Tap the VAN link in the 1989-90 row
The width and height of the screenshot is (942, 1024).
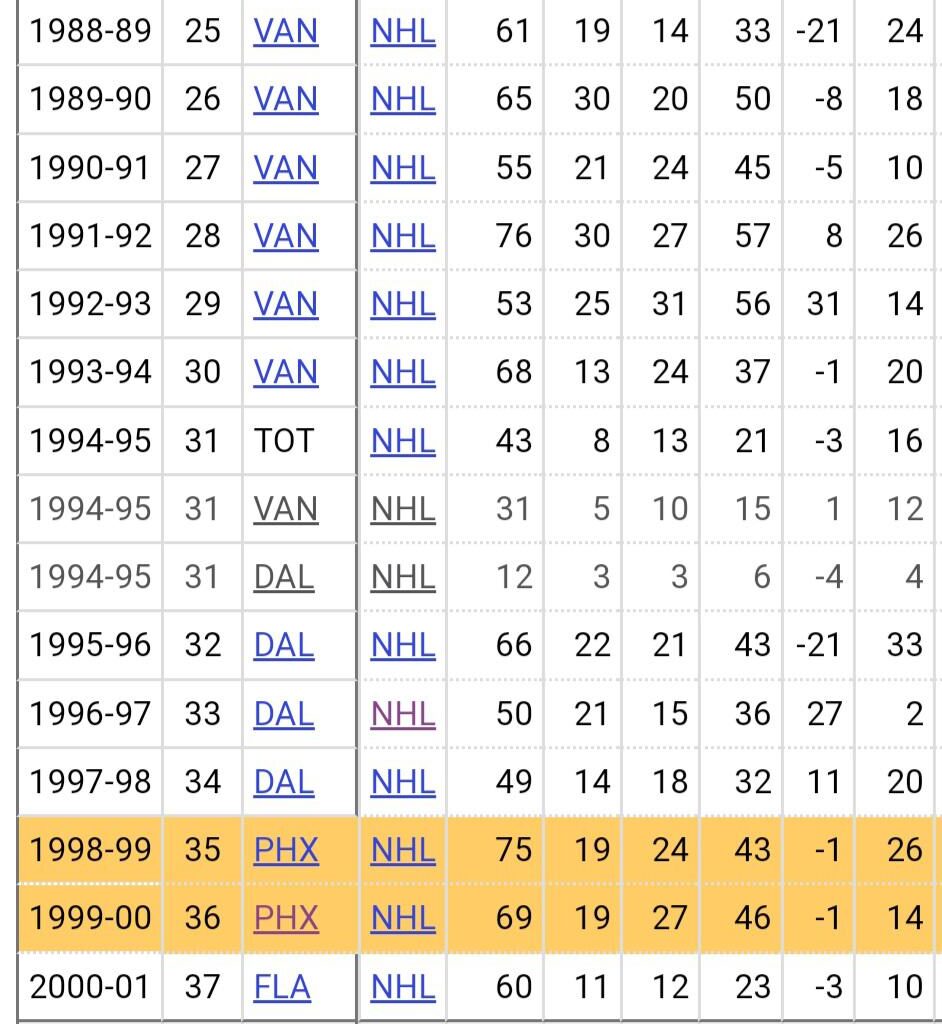point(285,100)
